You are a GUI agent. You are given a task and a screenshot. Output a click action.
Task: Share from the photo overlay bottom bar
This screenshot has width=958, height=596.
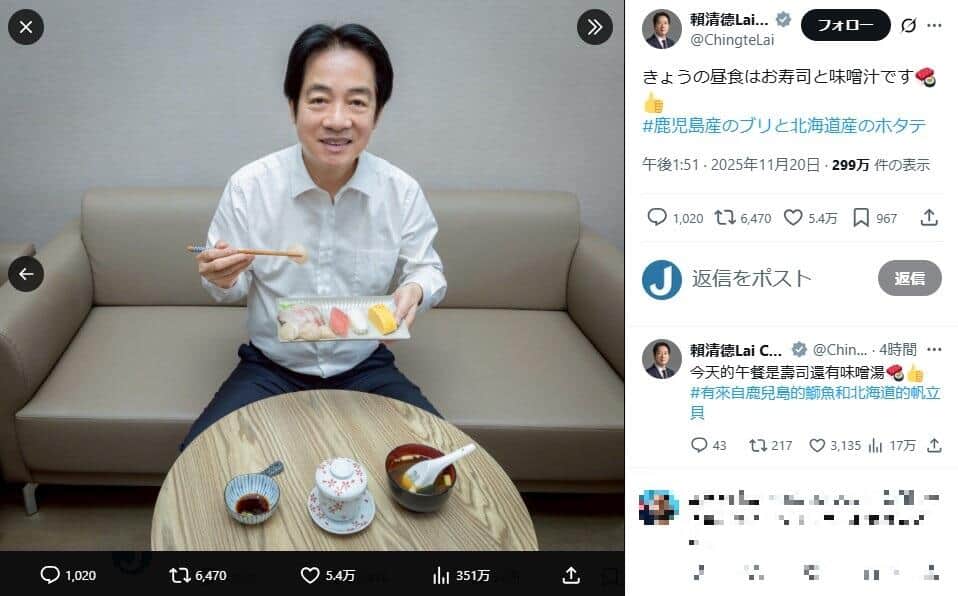571,575
